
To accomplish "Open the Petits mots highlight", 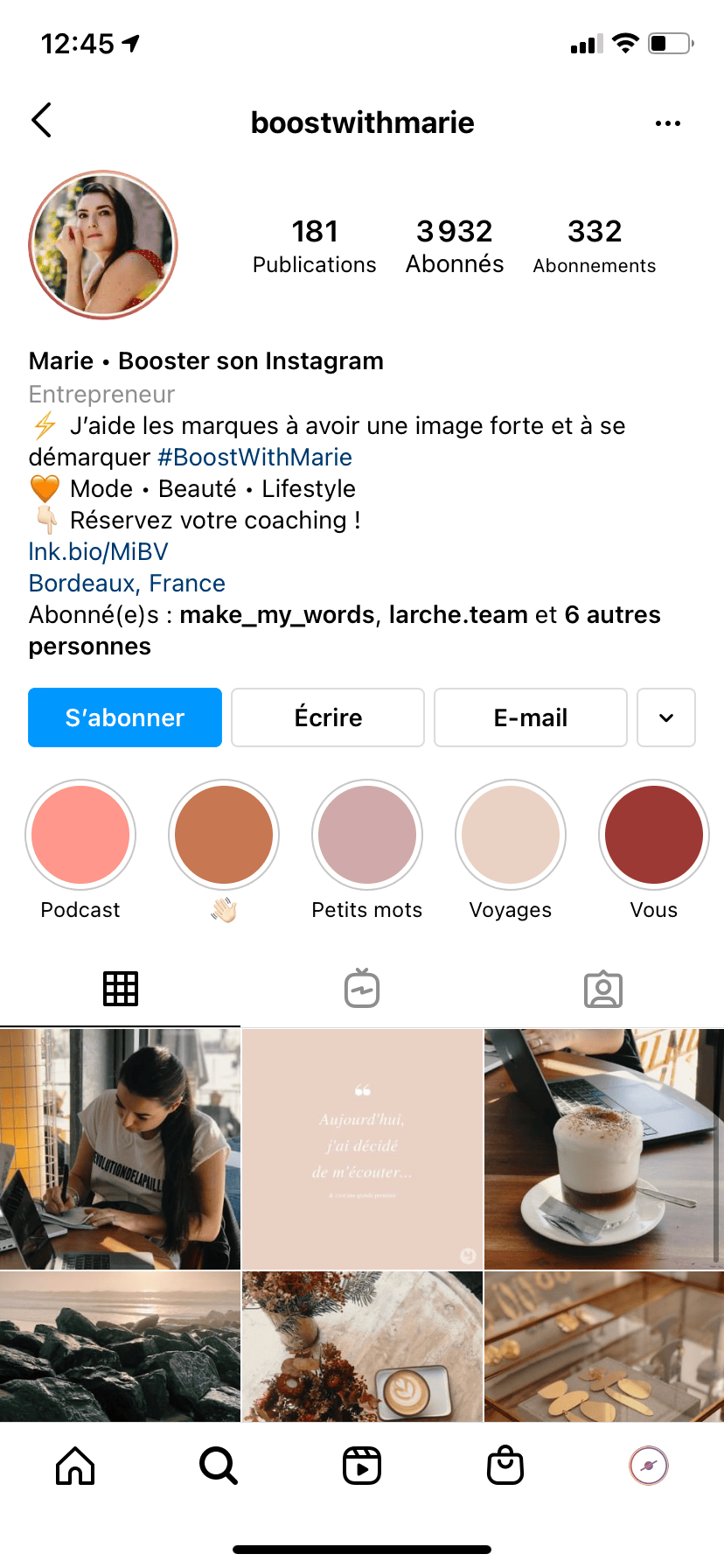I will [x=367, y=835].
